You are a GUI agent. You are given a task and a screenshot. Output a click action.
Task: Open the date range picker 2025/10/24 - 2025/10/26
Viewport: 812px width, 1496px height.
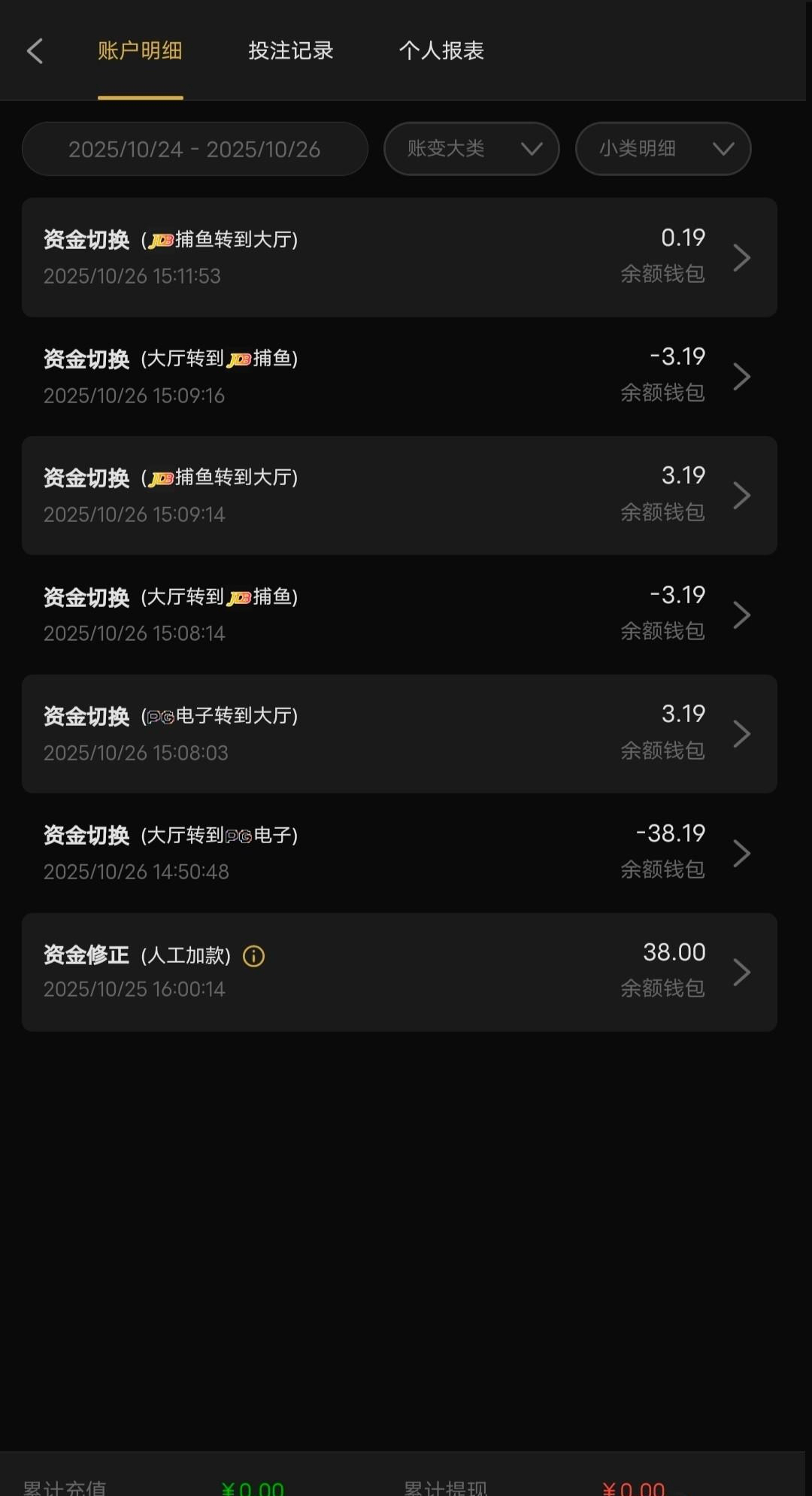coord(195,149)
